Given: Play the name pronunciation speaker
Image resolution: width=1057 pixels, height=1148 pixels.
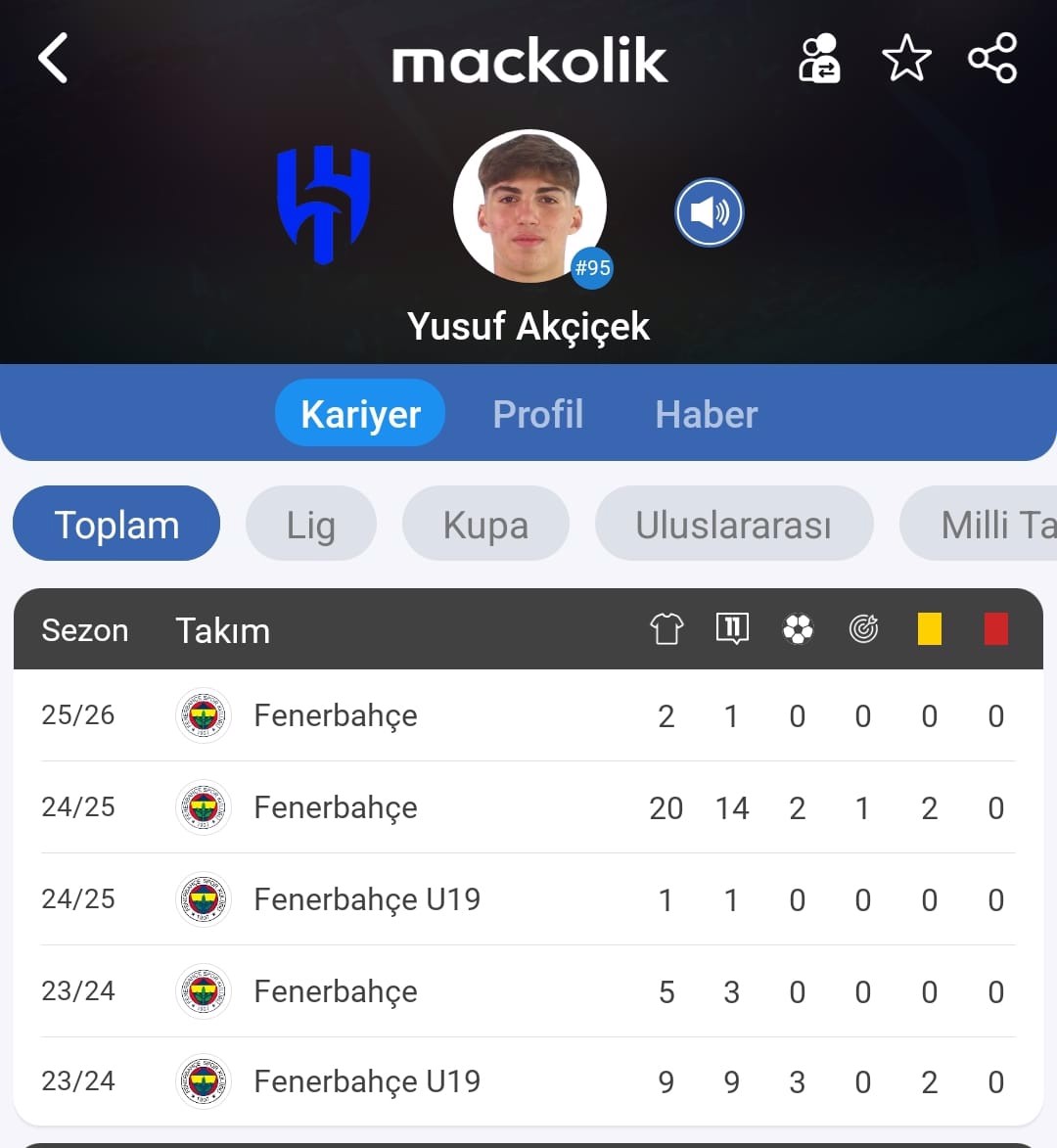Looking at the screenshot, I should coord(710,212).
